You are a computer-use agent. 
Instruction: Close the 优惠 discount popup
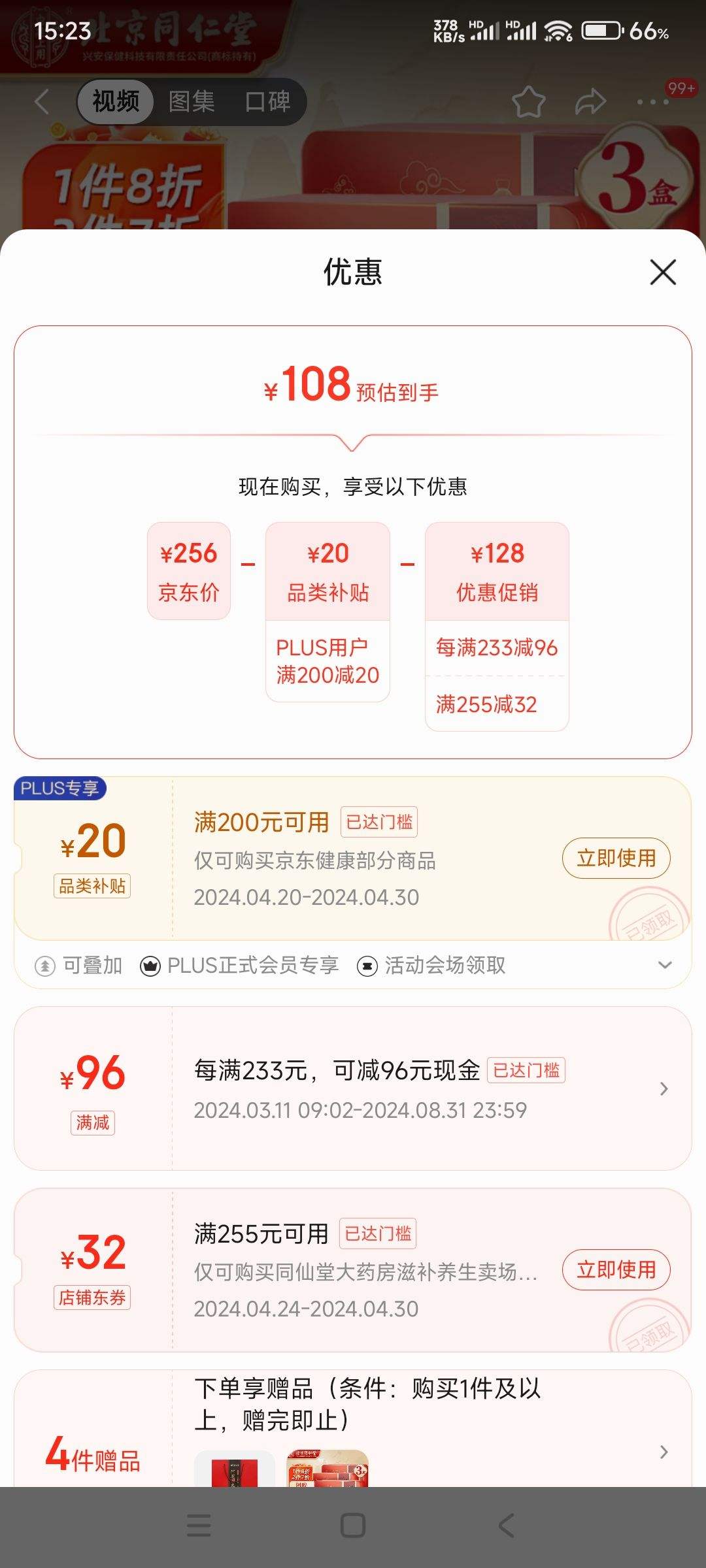coord(663,273)
